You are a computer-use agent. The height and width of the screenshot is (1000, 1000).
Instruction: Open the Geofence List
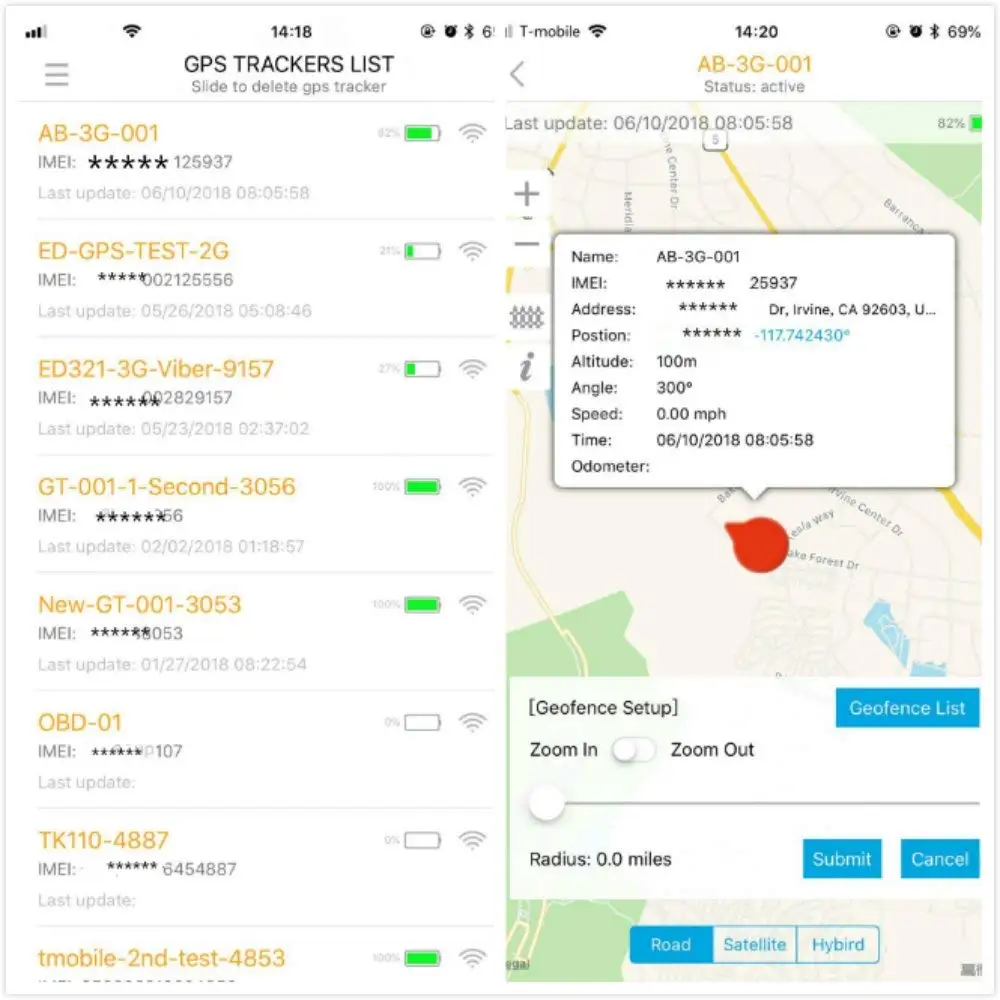(x=907, y=708)
